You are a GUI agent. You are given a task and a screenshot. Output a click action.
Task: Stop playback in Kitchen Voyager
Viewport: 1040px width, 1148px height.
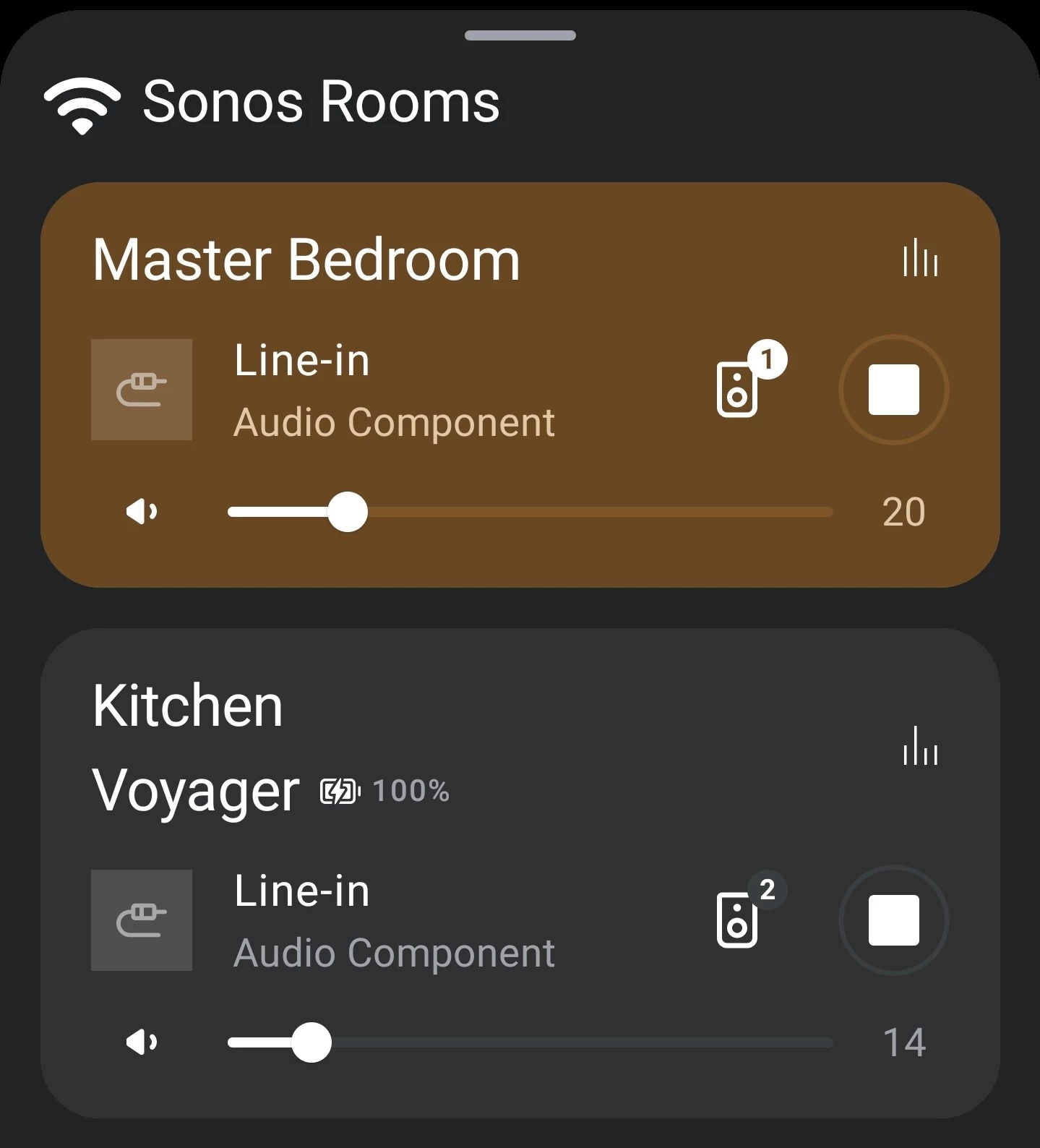(893, 920)
